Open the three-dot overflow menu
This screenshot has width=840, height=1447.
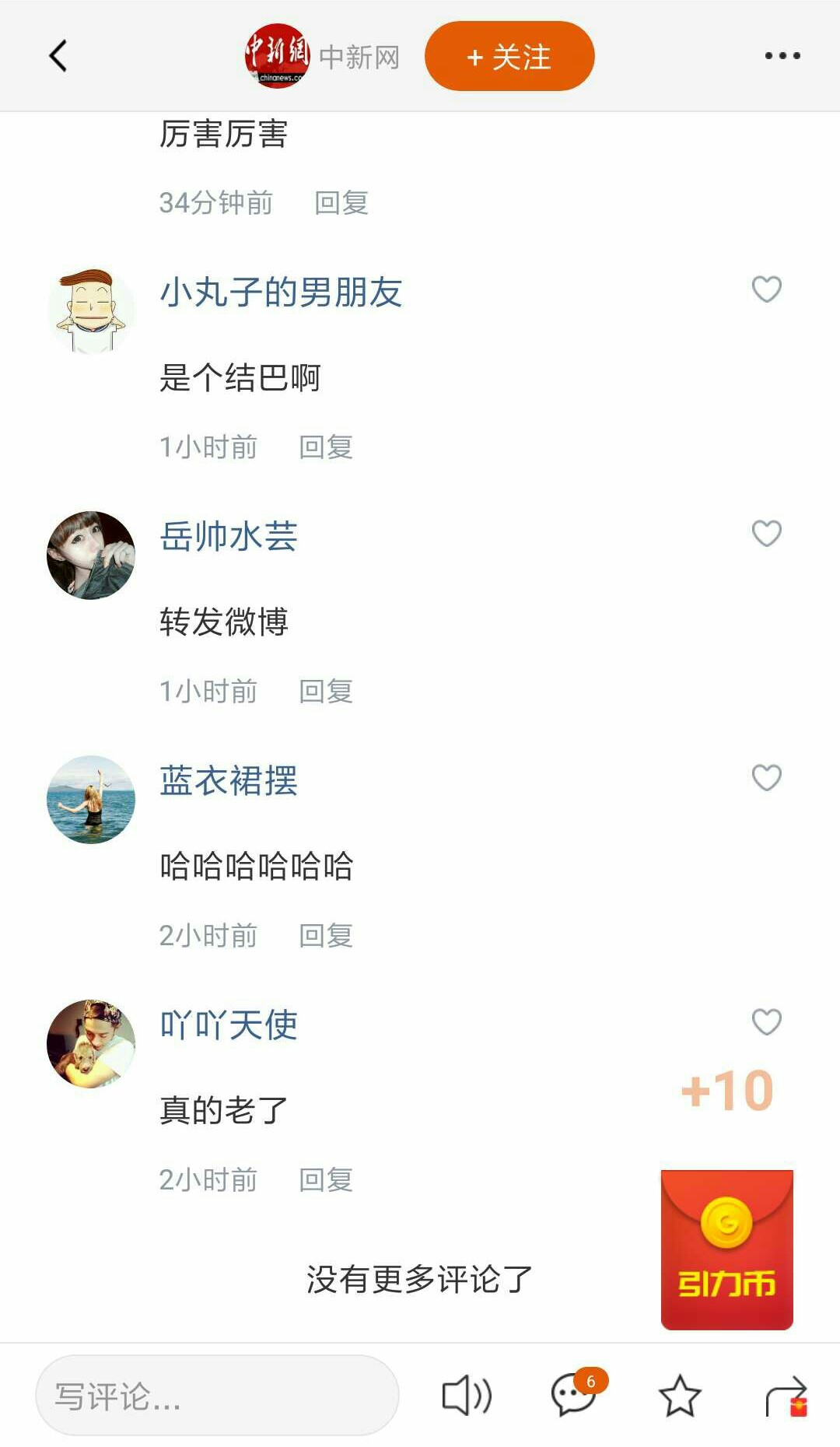[782, 56]
